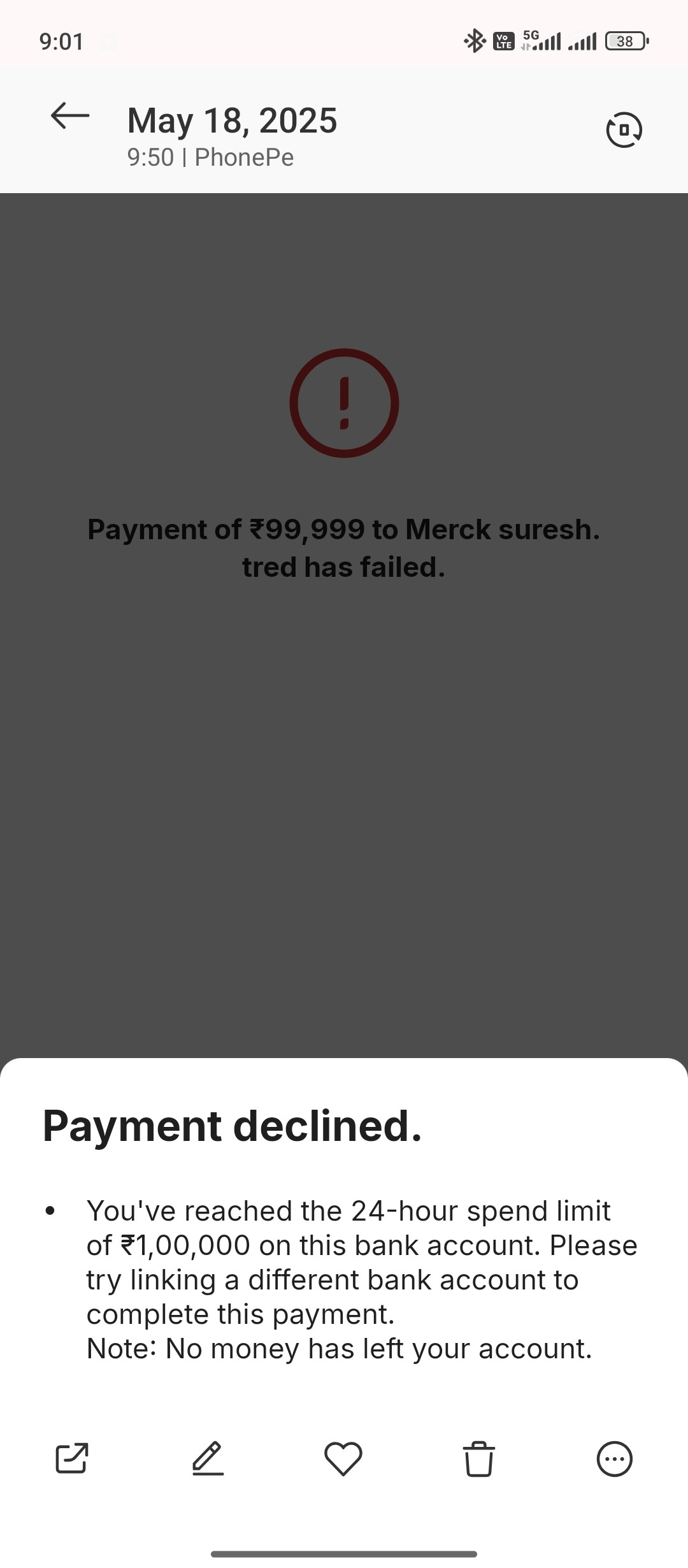Share this screenshot
This screenshot has width=688, height=1568.
click(72, 1458)
